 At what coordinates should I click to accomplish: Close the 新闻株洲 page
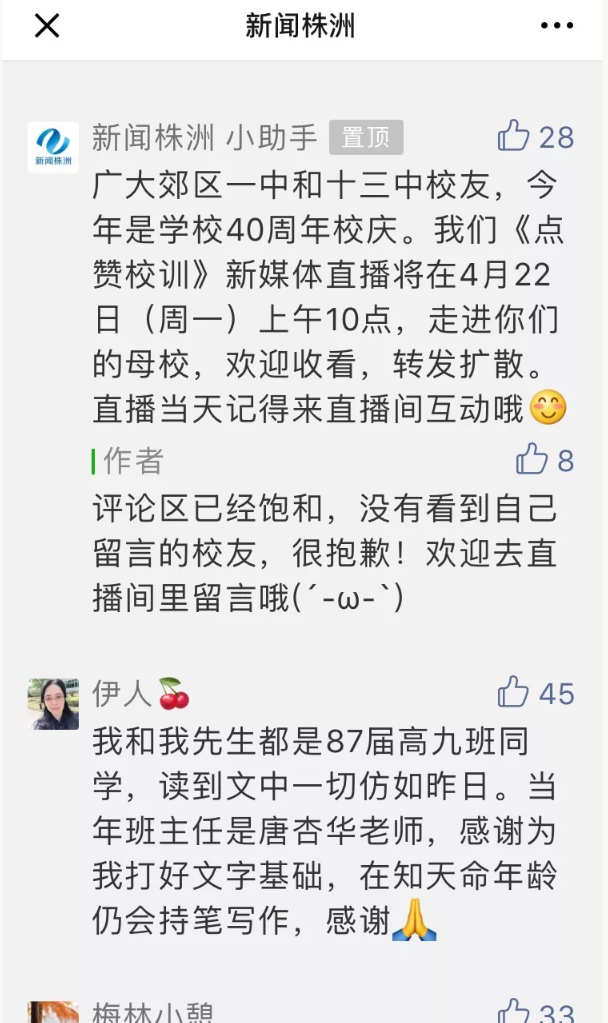pyautogui.click(x=47, y=26)
